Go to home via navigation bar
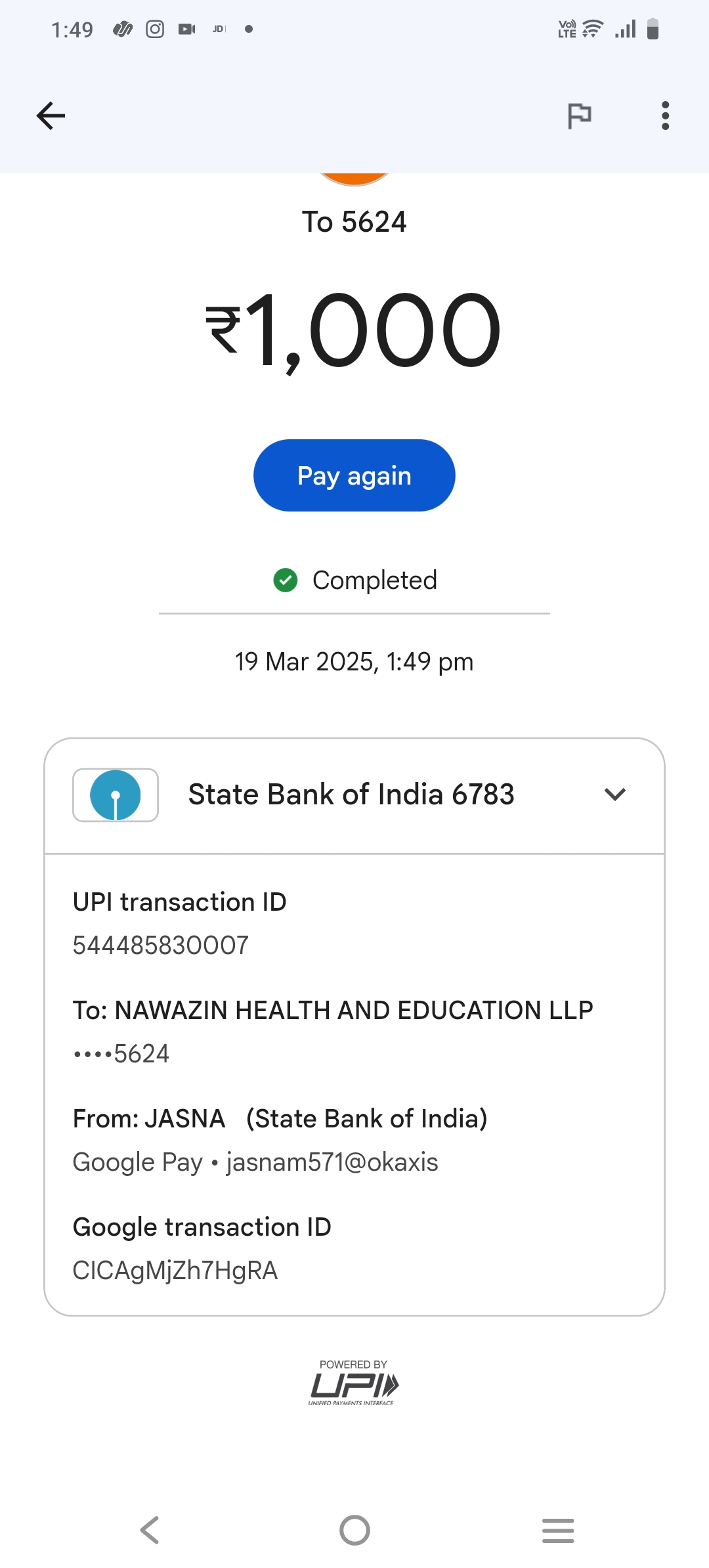The image size is (709, 1568). pyautogui.click(x=354, y=1530)
